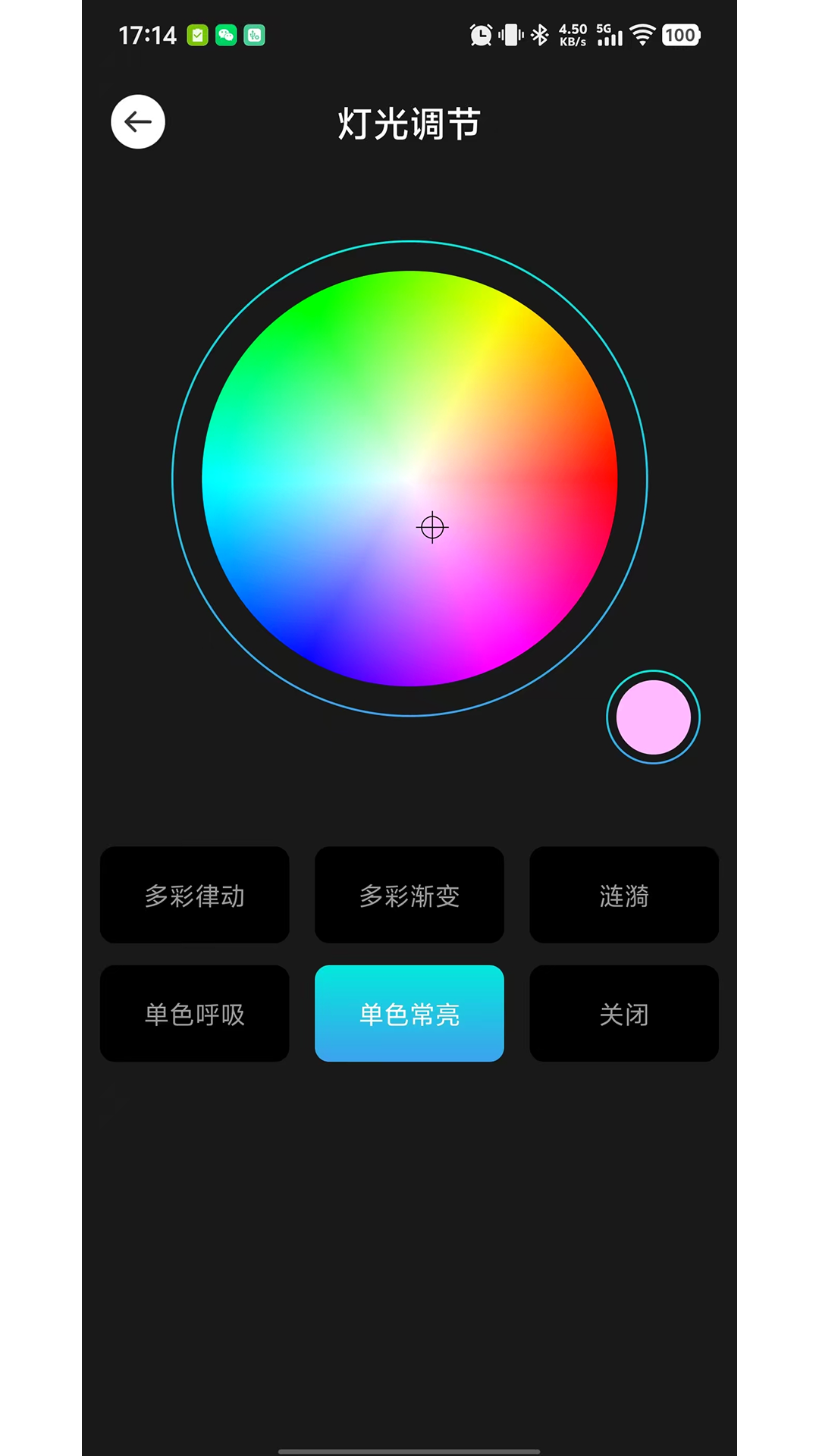Image resolution: width=819 pixels, height=1456 pixels.
Task: Click the Wi-Fi icon in the status bar
Action: click(x=642, y=35)
